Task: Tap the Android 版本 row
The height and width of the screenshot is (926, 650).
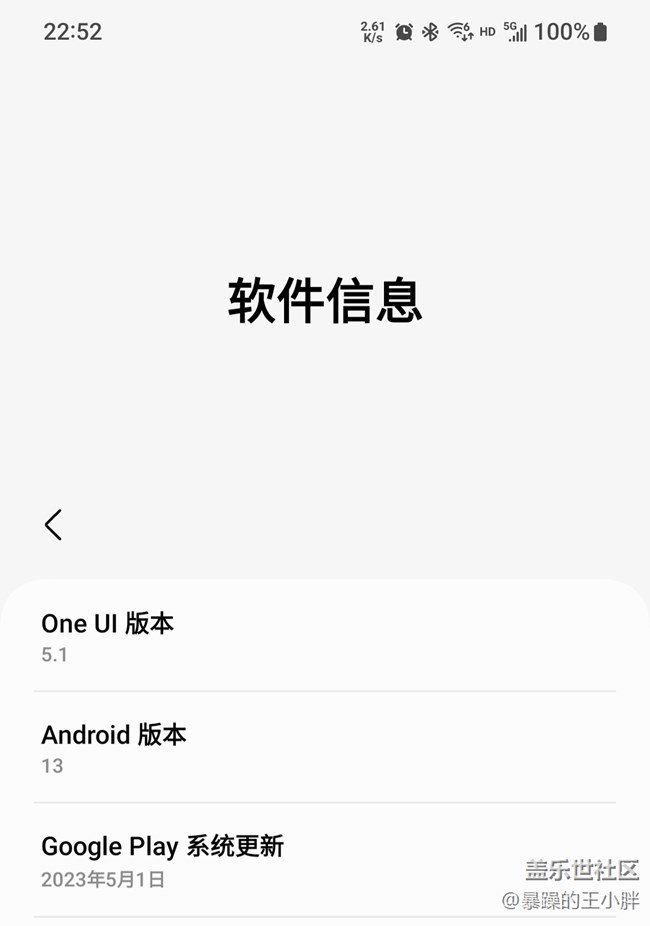Action: [x=324, y=748]
